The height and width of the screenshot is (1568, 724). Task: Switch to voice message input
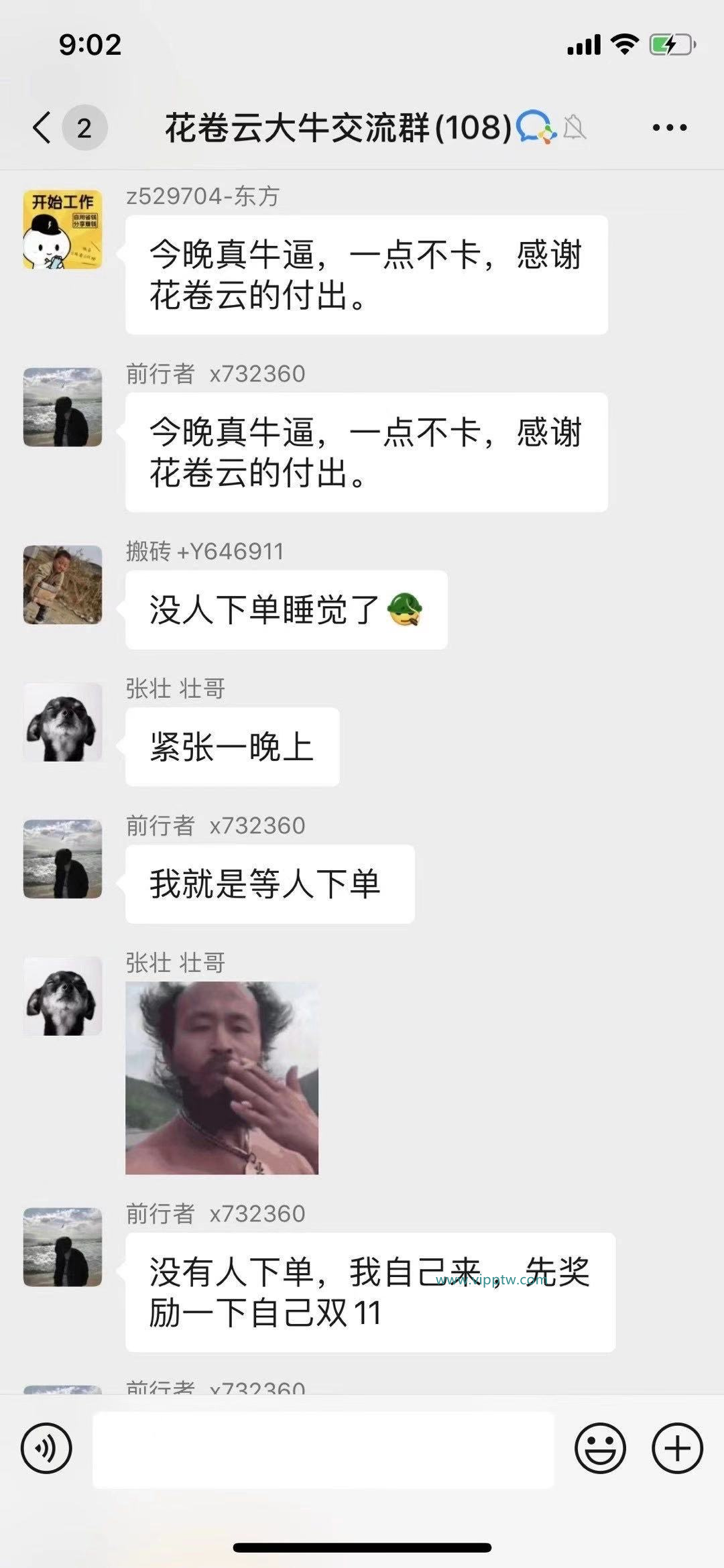(46, 1448)
